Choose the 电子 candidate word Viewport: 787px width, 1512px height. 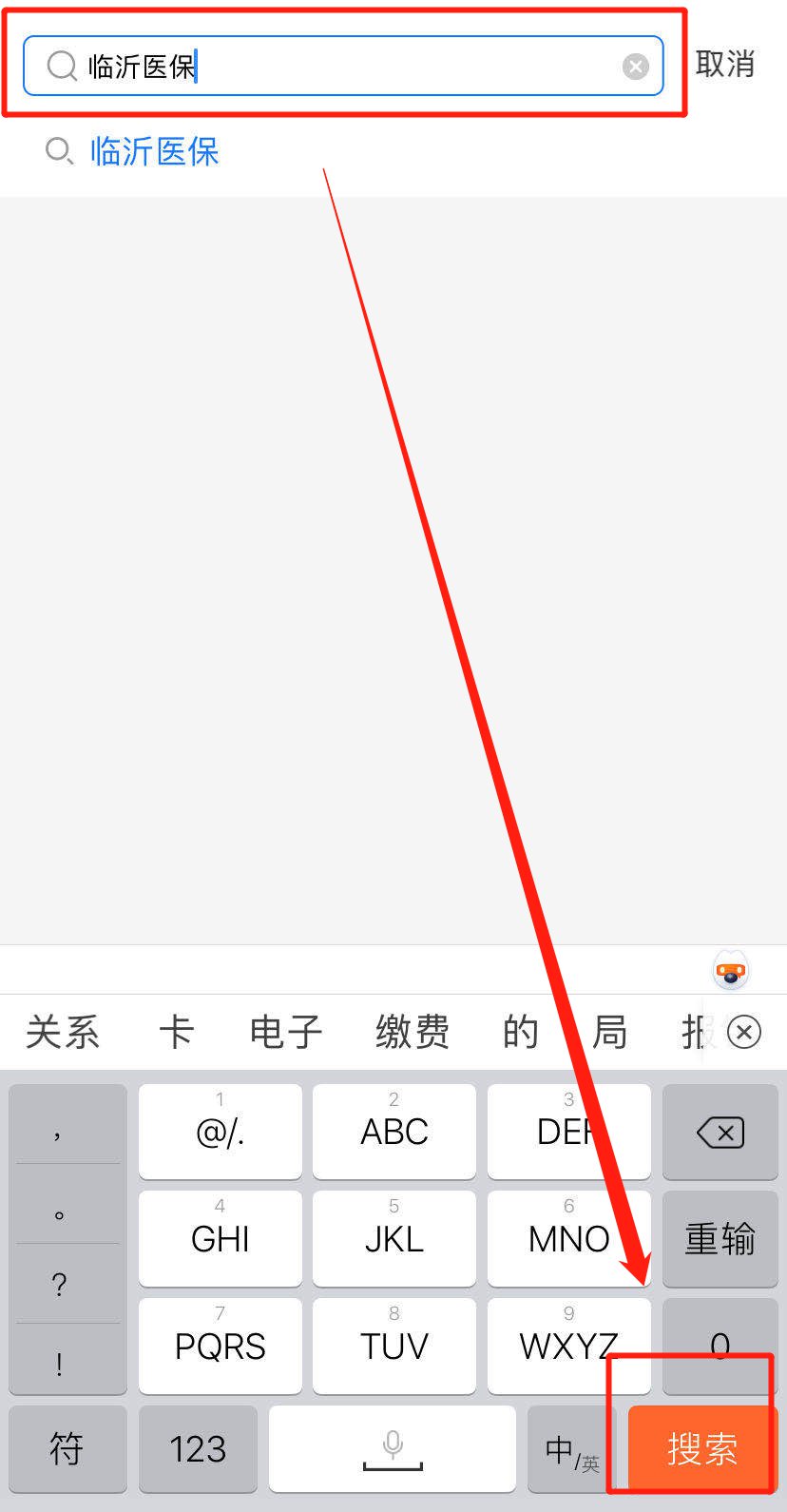point(285,1032)
